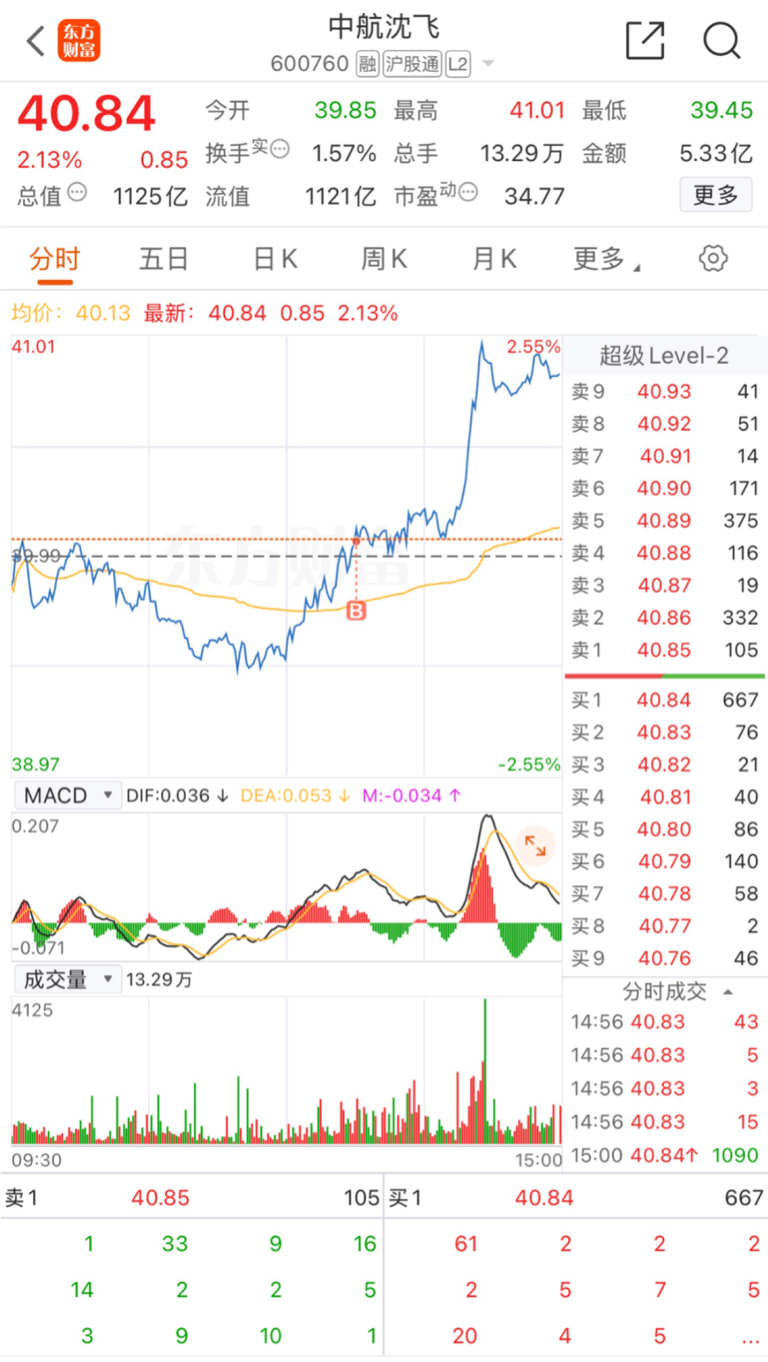Screen dimensions: 768x1362
Task: Select the 分时 tab
Action: 54,259
